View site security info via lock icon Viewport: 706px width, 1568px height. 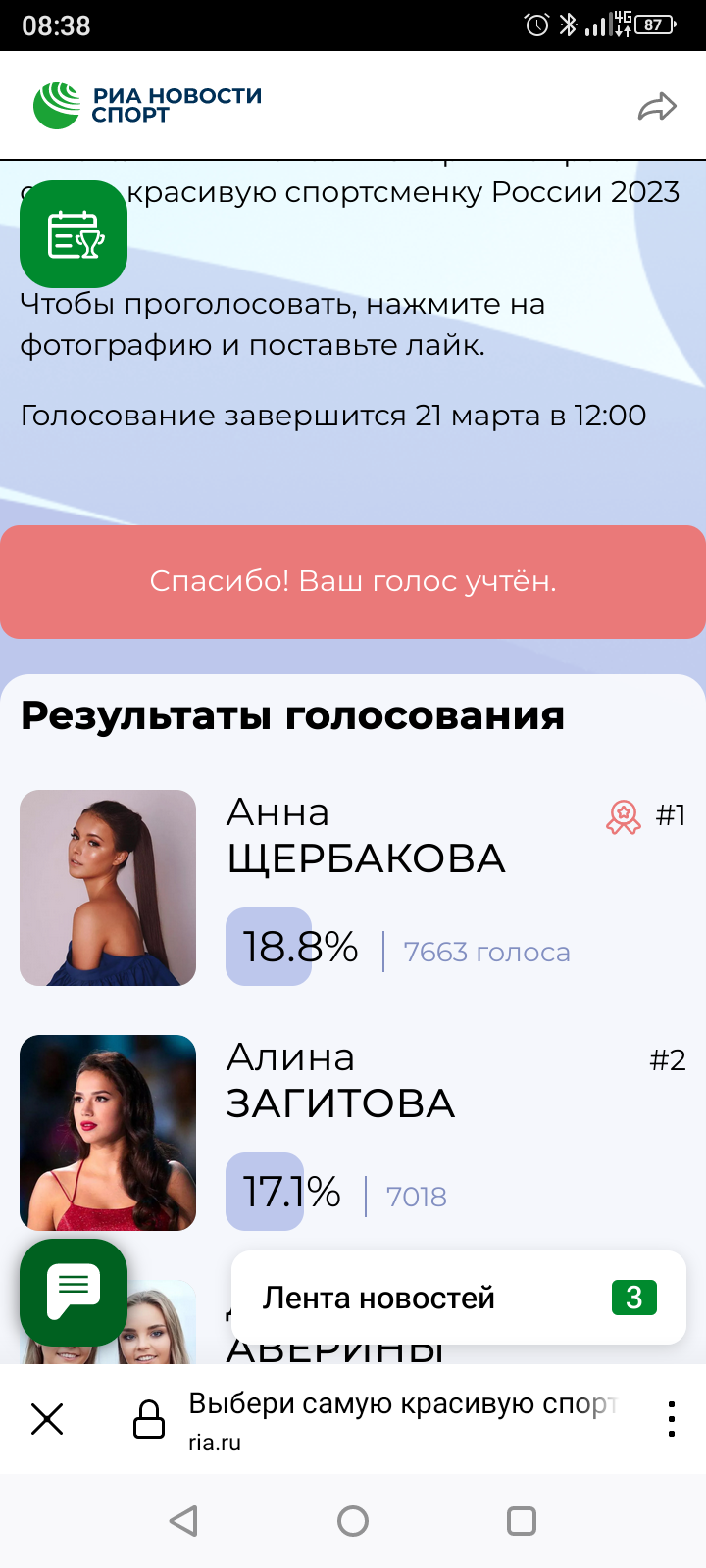pos(149,1419)
